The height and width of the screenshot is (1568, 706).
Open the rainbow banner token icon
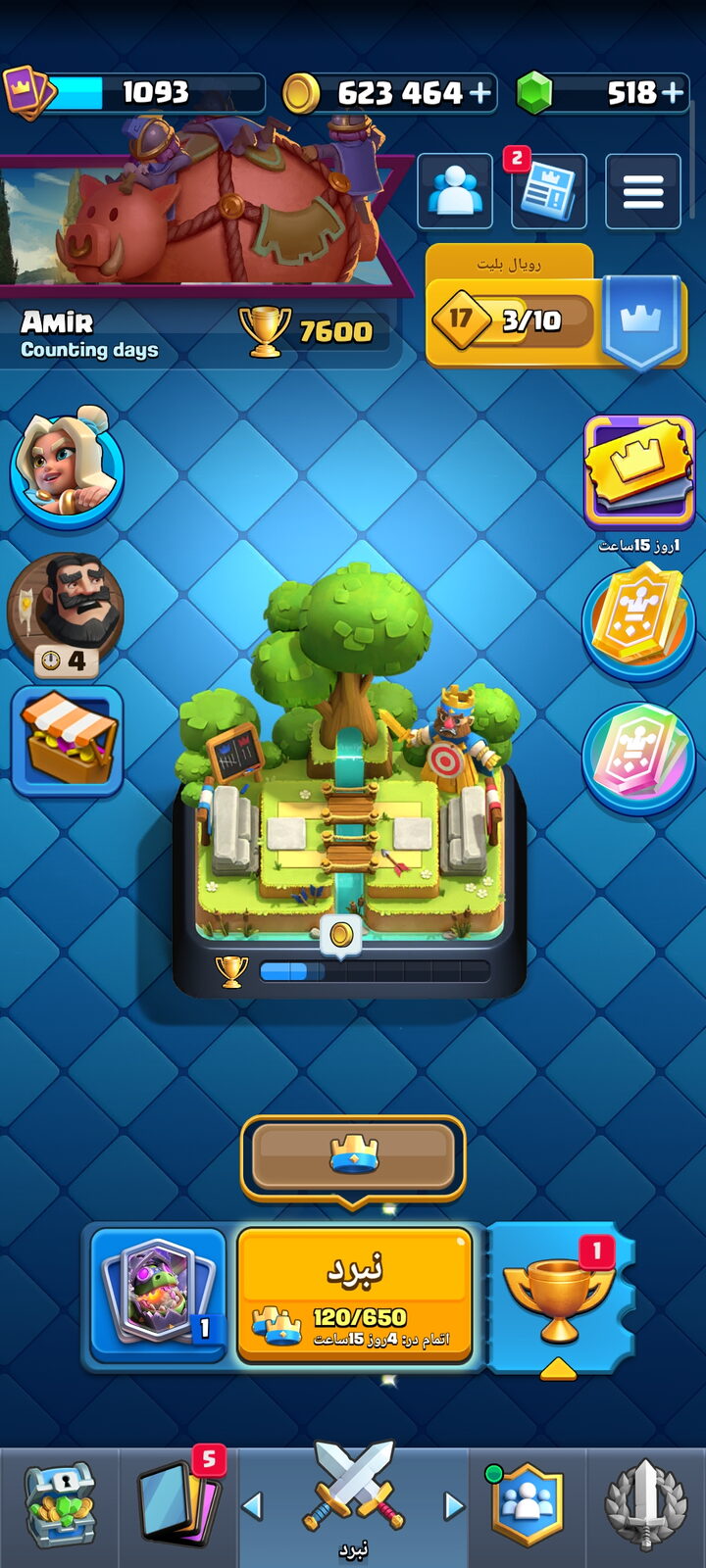click(x=638, y=758)
